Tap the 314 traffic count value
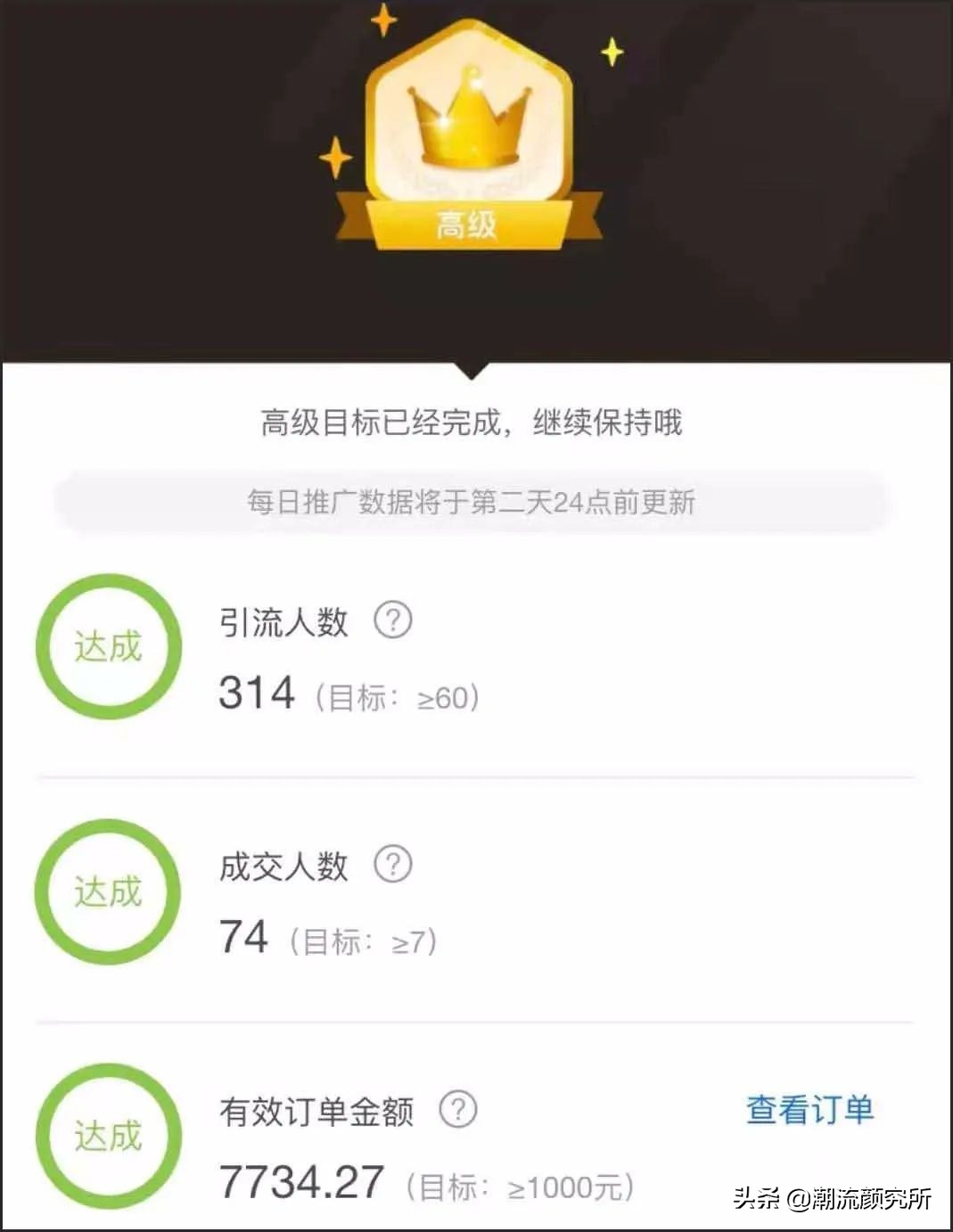Screen dimensions: 953x1232 257,693
